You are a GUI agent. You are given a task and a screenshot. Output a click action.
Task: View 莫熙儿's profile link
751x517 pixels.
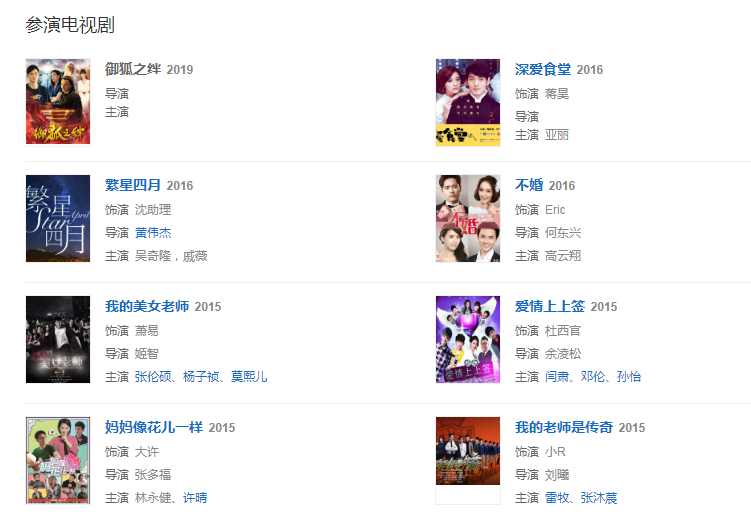coord(249,377)
